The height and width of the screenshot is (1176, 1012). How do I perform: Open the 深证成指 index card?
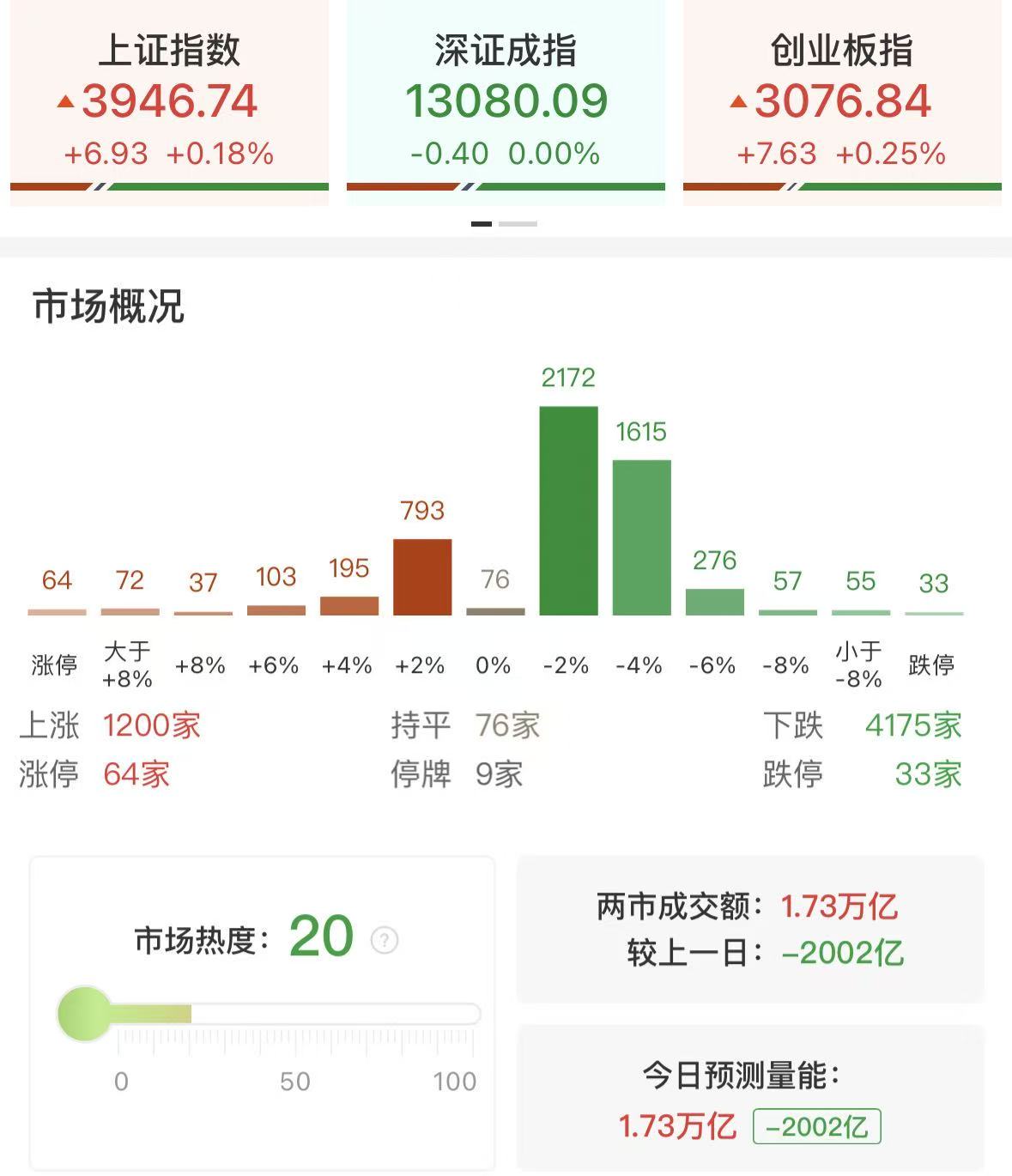click(x=506, y=101)
